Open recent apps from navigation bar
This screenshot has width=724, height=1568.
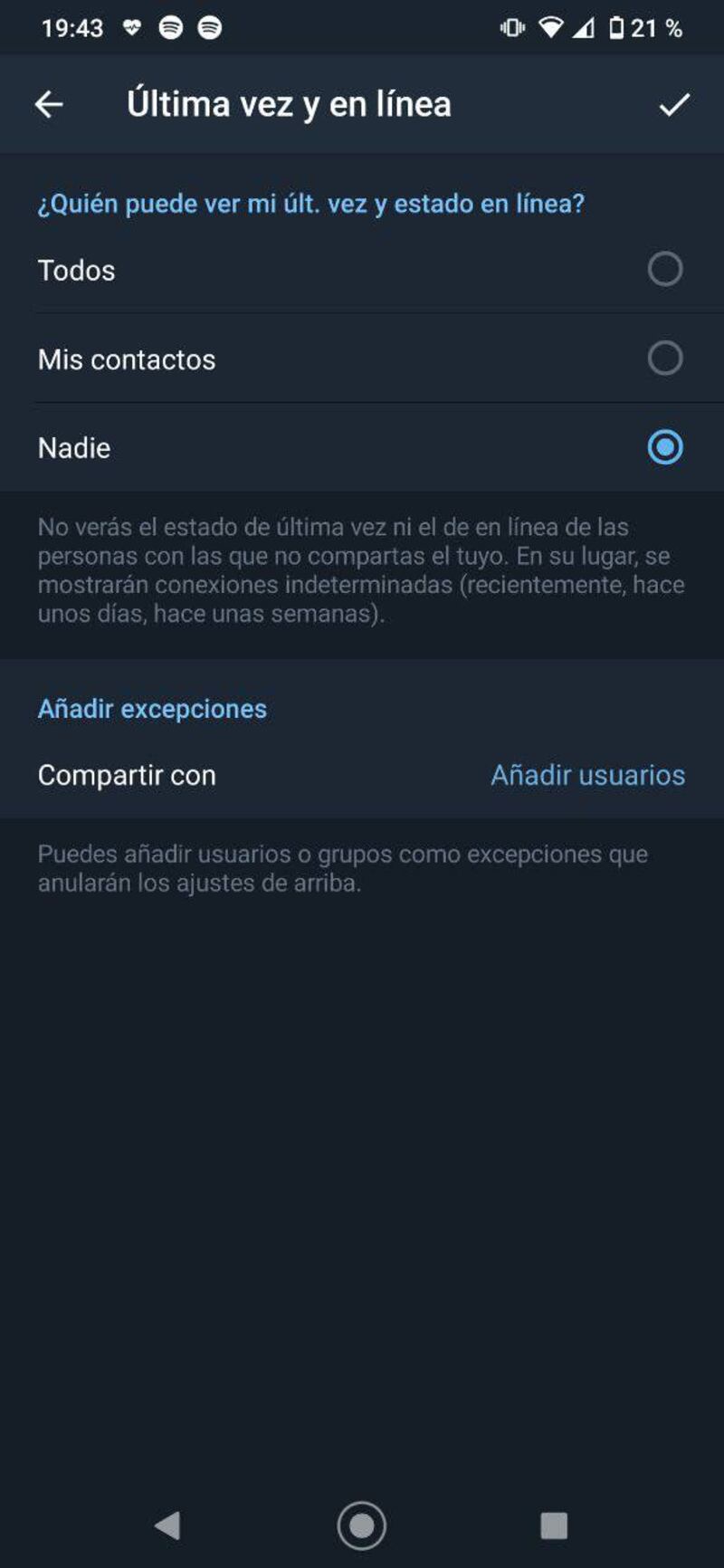(x=554, y=1525)
